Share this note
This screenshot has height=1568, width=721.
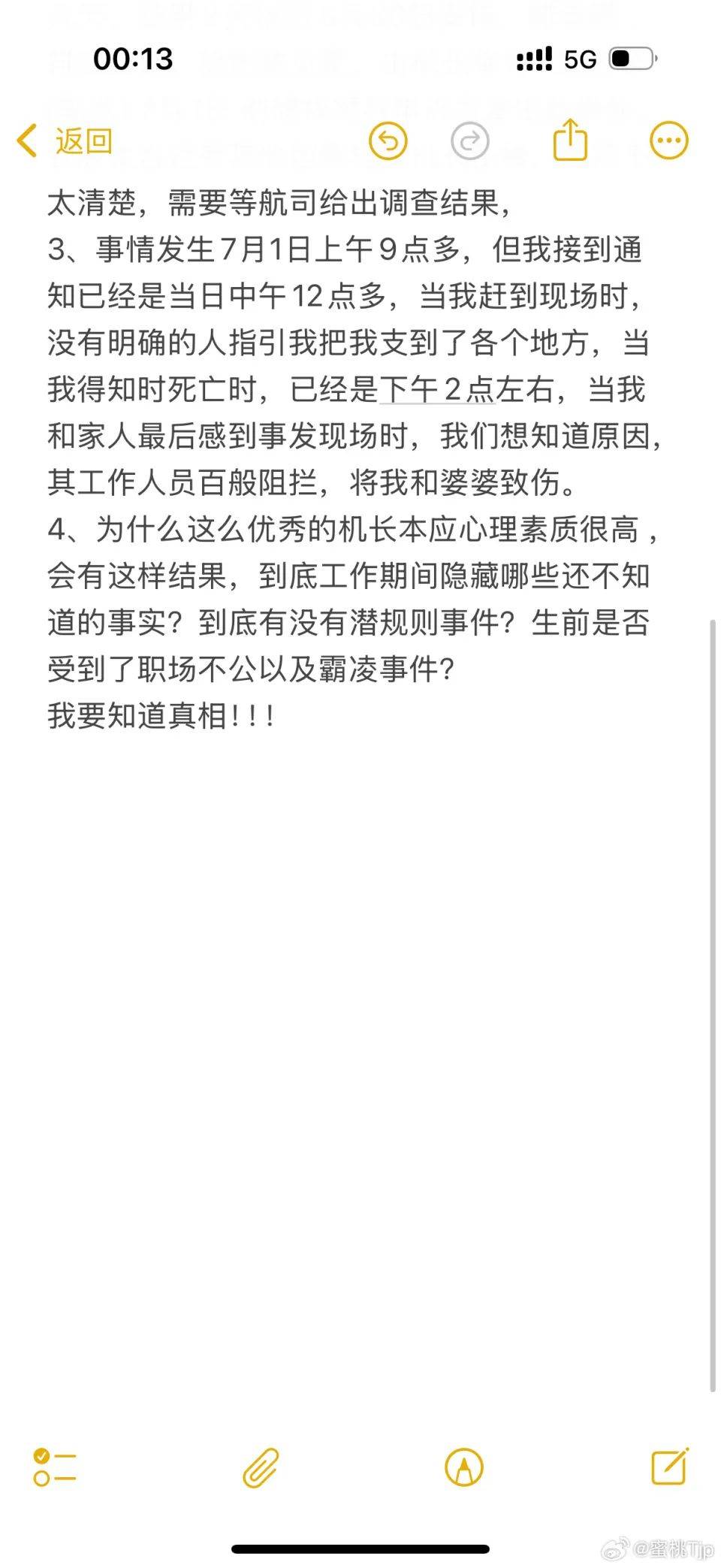pyautogui.click(x=570, y=140)
